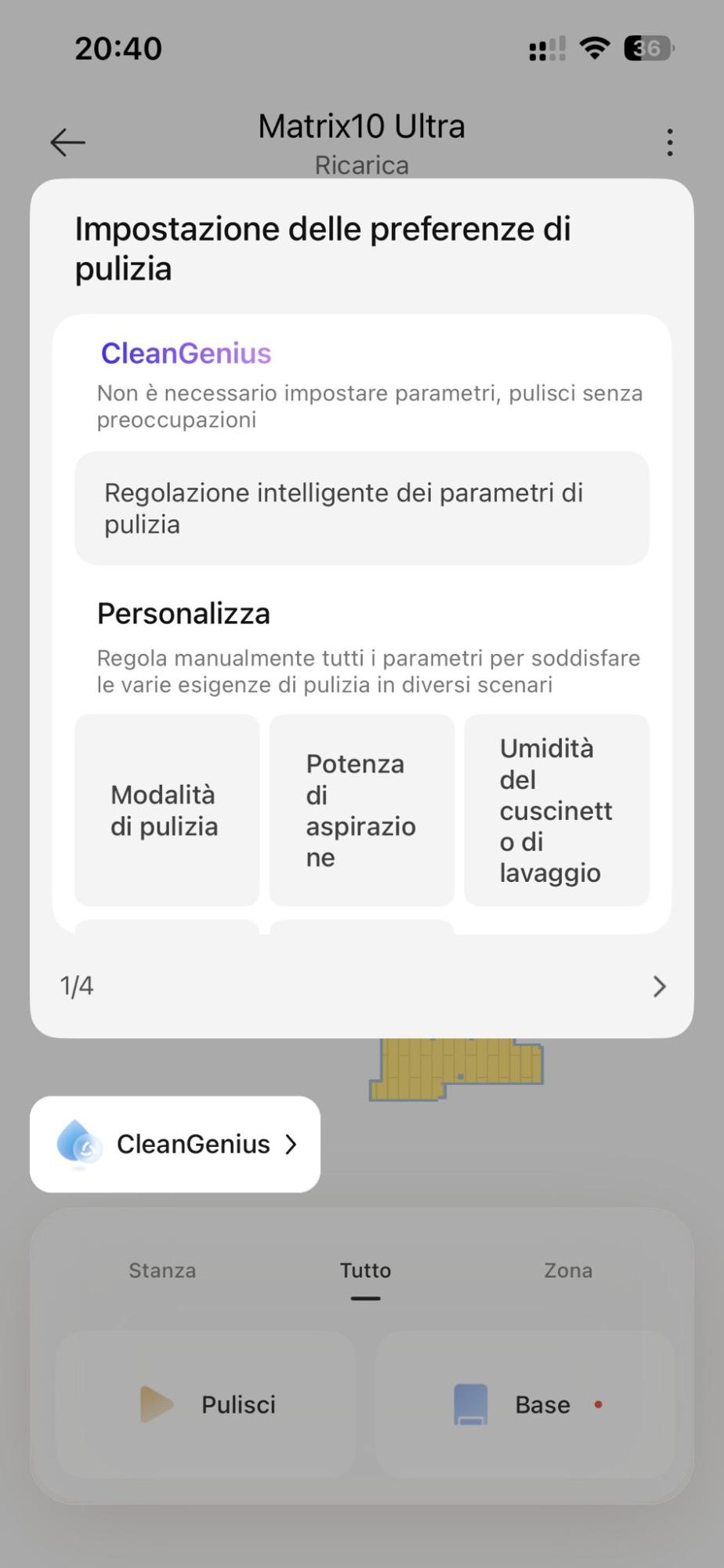Go back with the arrow icon
Viewport: 724px width, 1568px height.
pos(67,143)
